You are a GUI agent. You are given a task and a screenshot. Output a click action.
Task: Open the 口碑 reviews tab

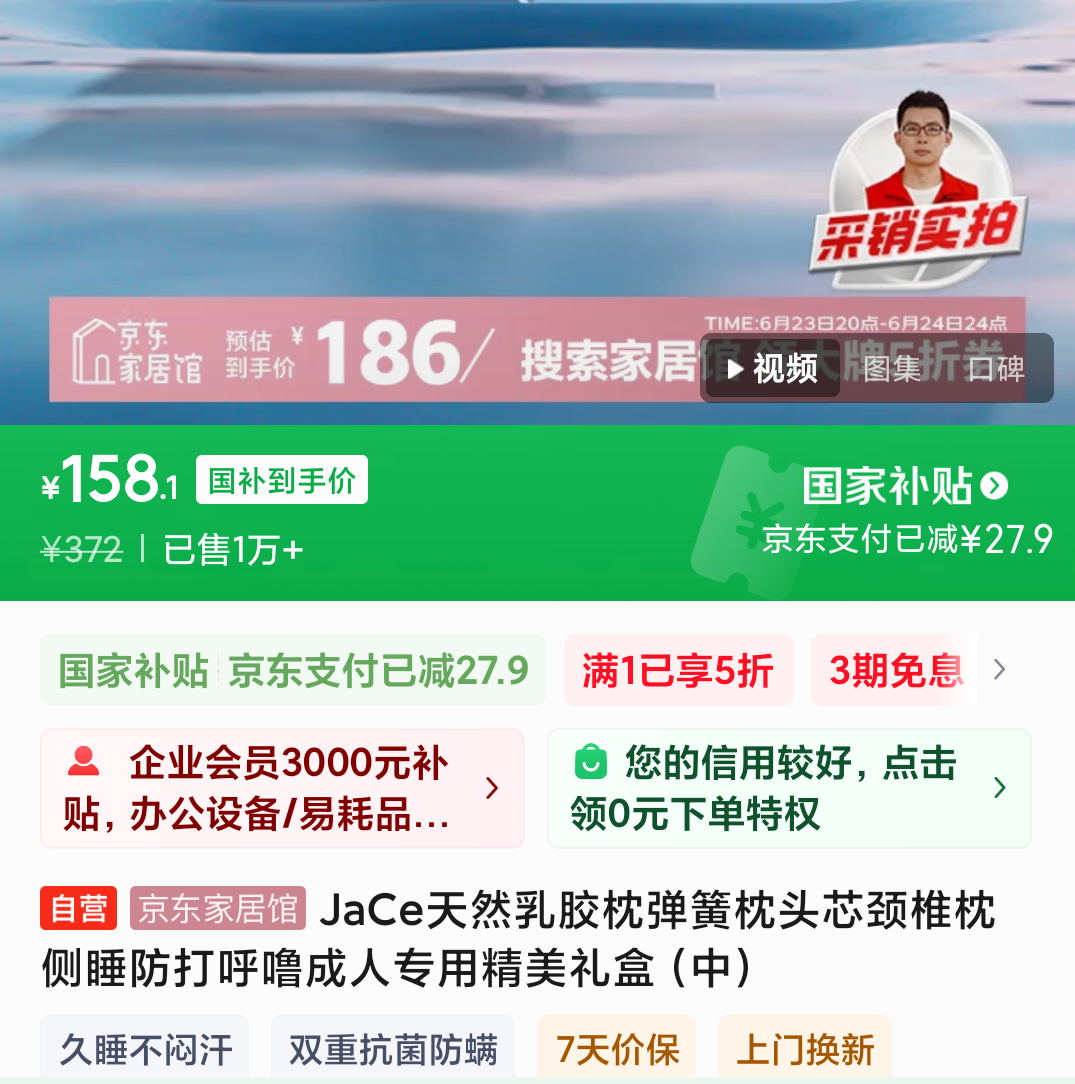[x=996, y=369]
